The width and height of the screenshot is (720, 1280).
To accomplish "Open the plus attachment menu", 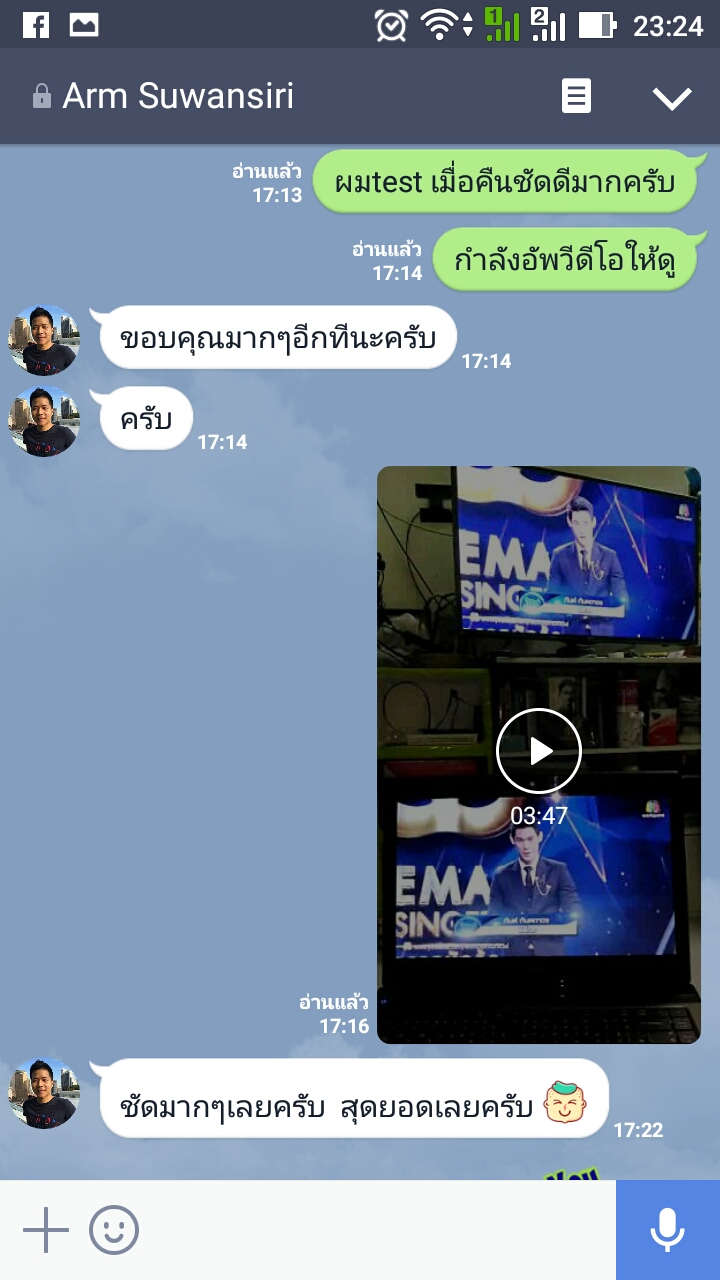I will tap(46, 1230).
